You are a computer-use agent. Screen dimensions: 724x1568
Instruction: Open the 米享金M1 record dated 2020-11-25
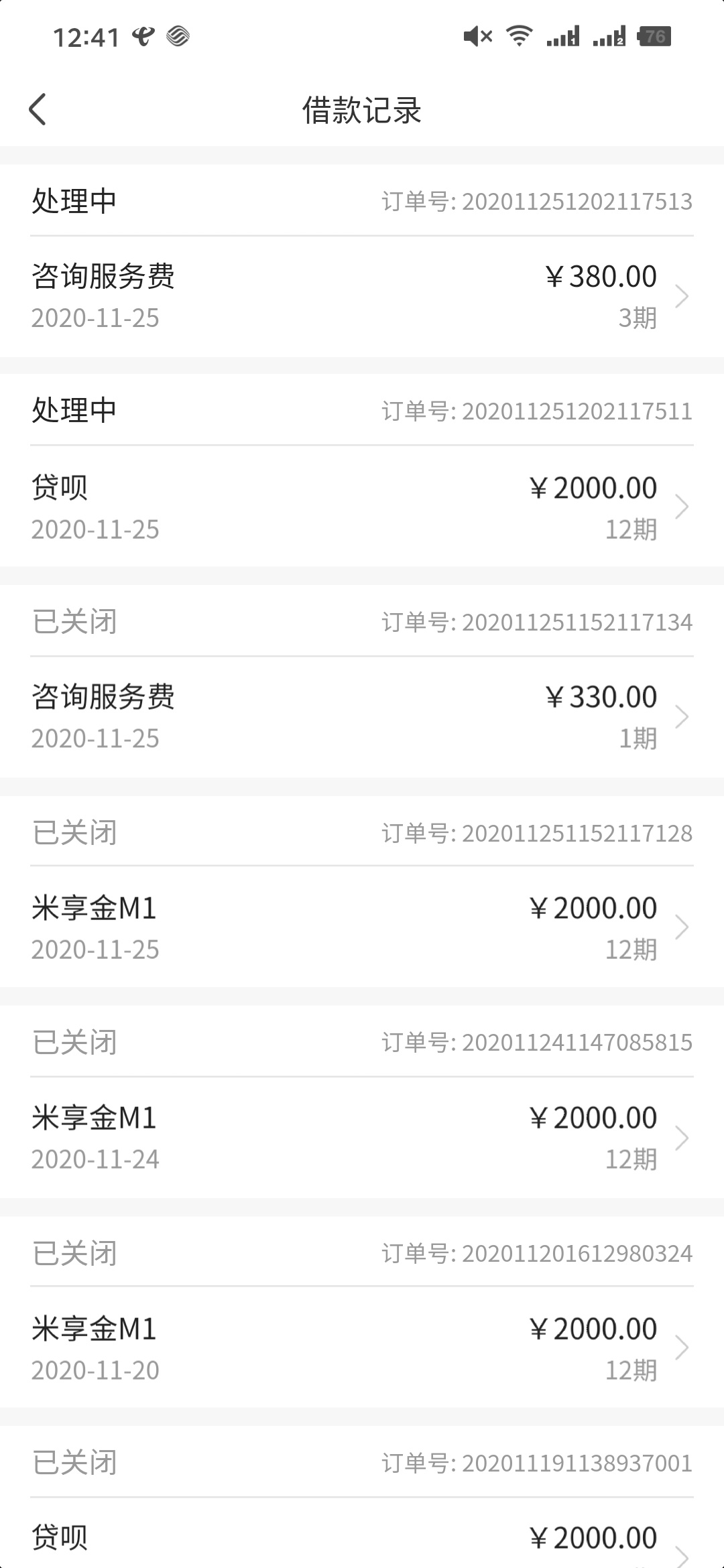tap(362, 927)
